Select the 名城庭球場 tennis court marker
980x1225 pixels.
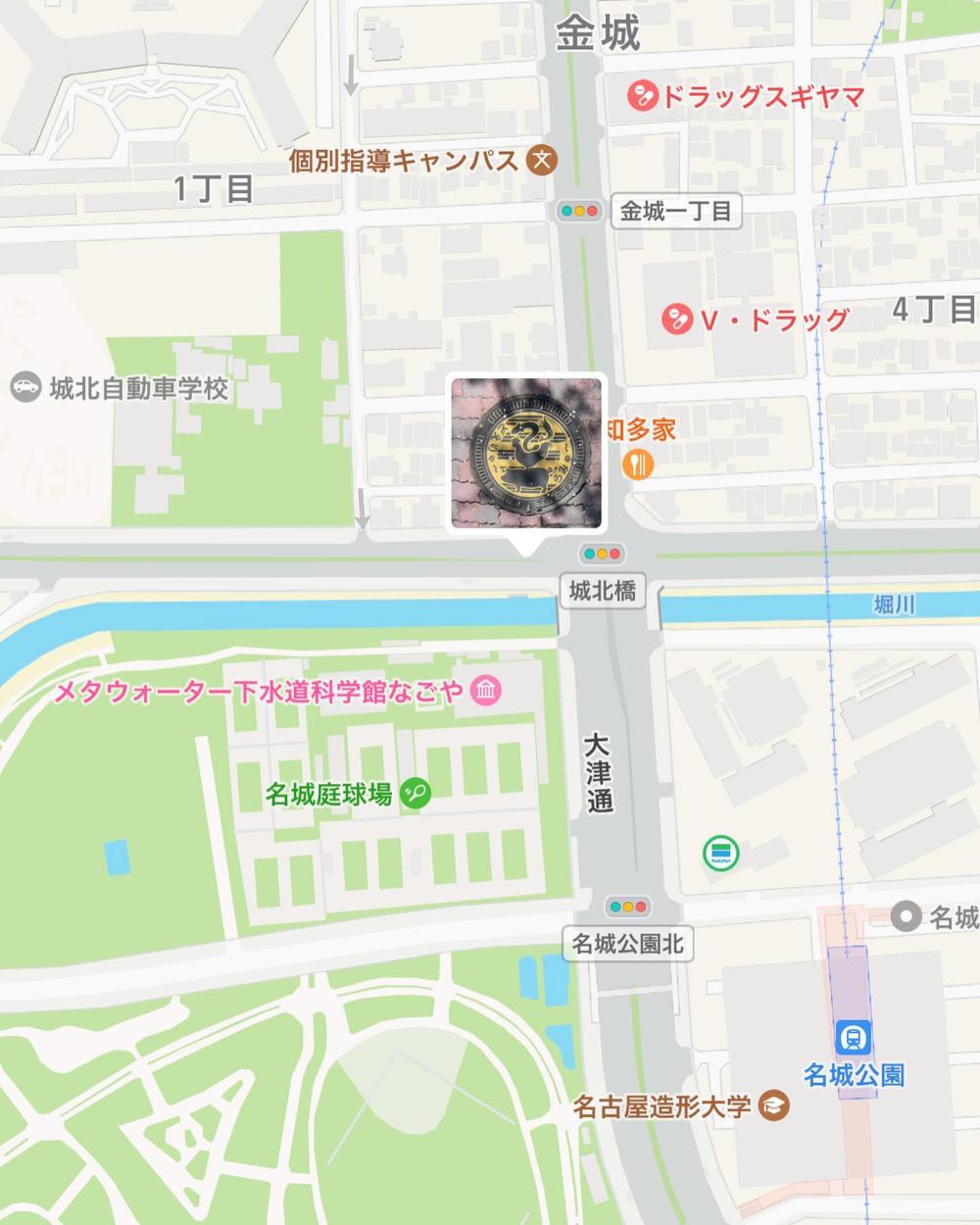pos(416,793)
